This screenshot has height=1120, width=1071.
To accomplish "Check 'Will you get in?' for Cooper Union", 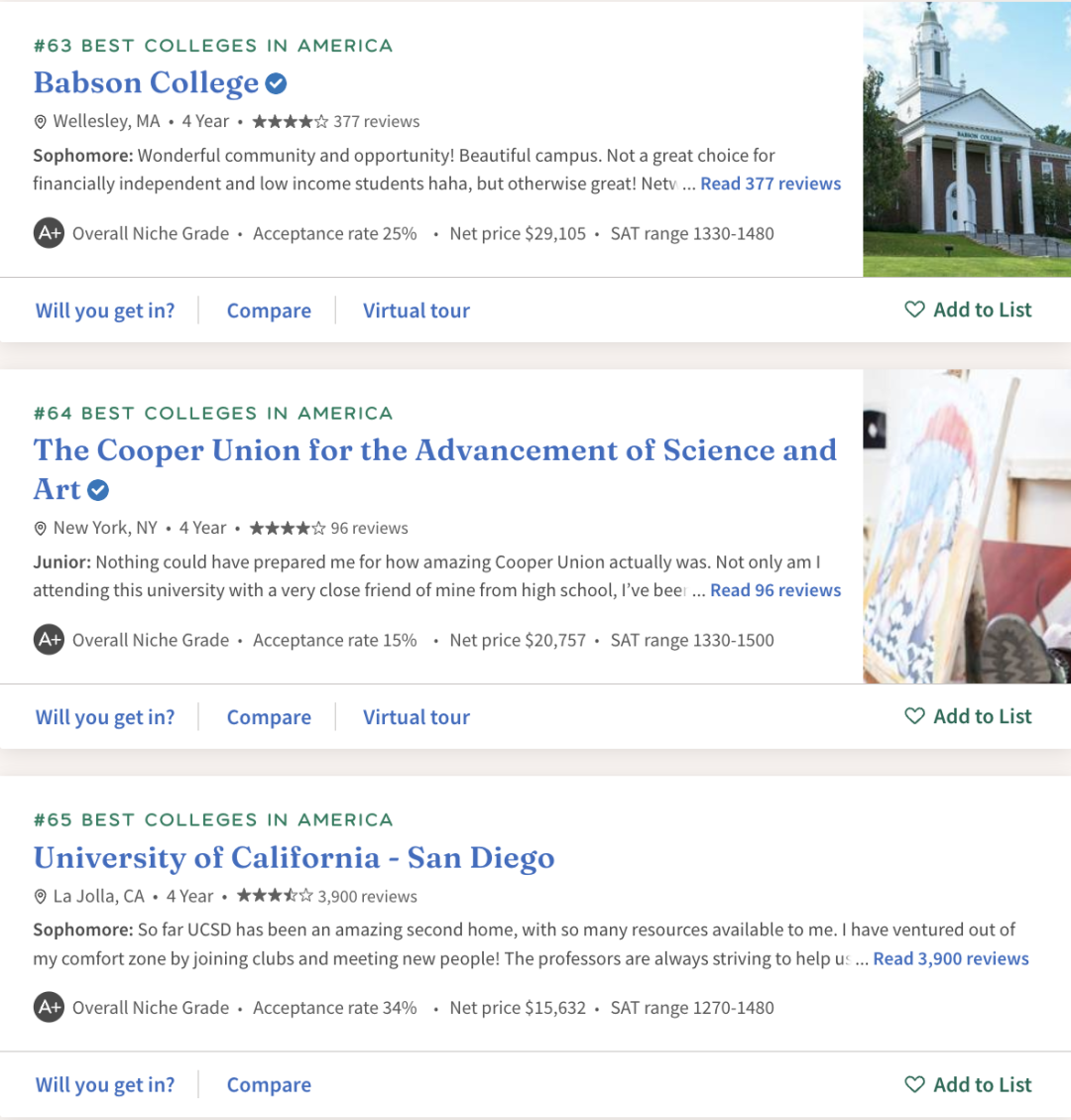I will tap(105, 717).
